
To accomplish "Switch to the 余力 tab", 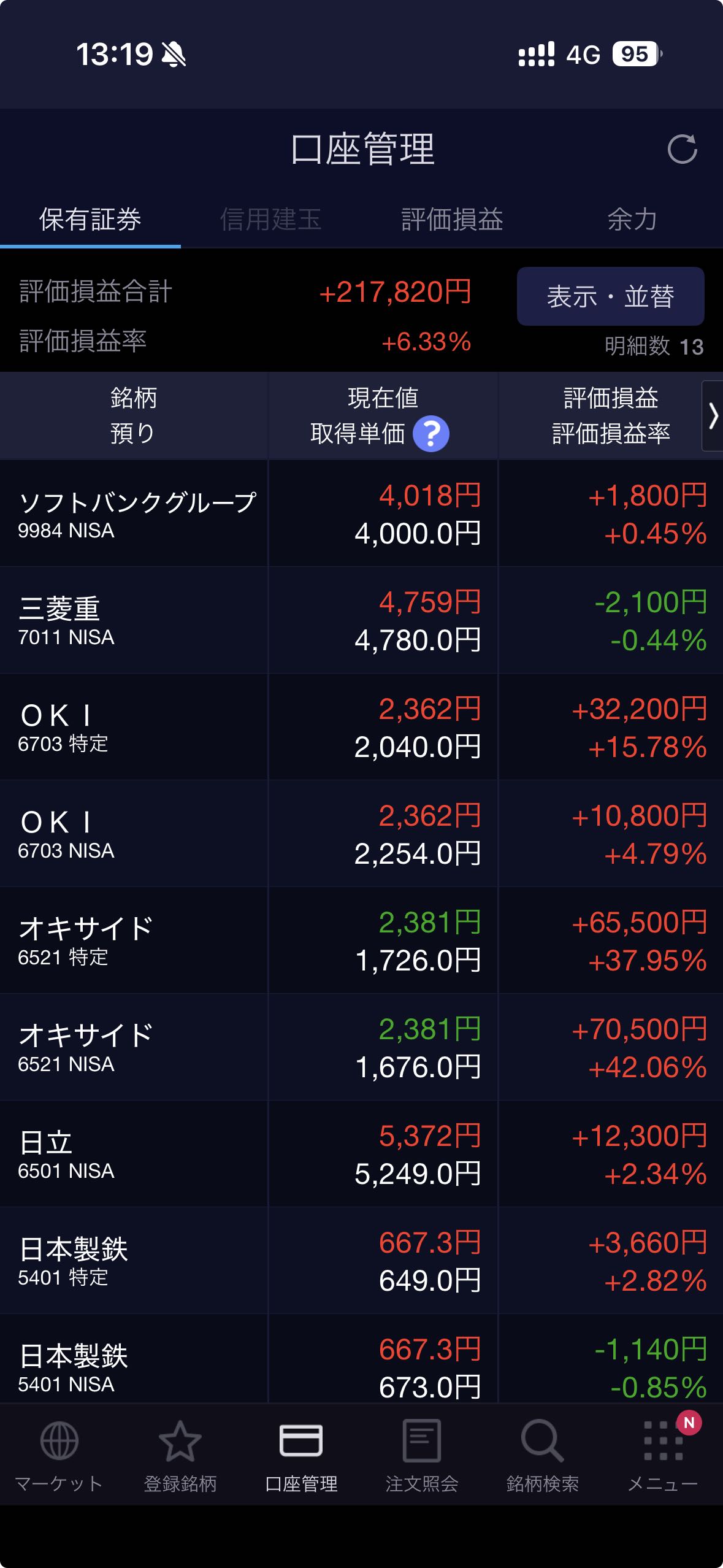I will [632, 220].
